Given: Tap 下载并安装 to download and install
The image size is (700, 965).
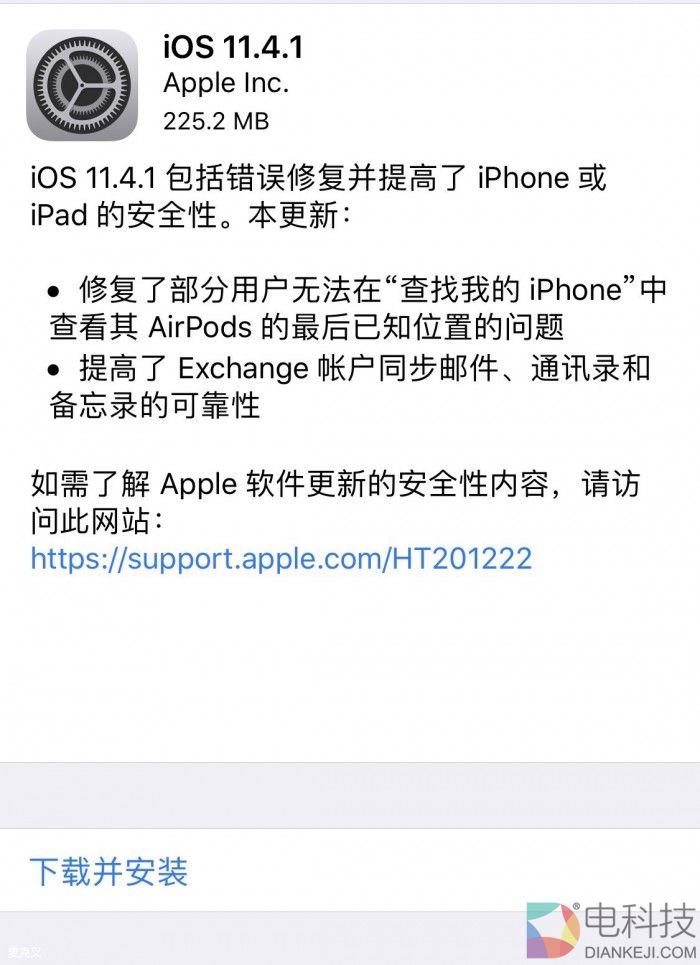Looking at the screenshot, I should pyautogui.click(x=109, y=871).
